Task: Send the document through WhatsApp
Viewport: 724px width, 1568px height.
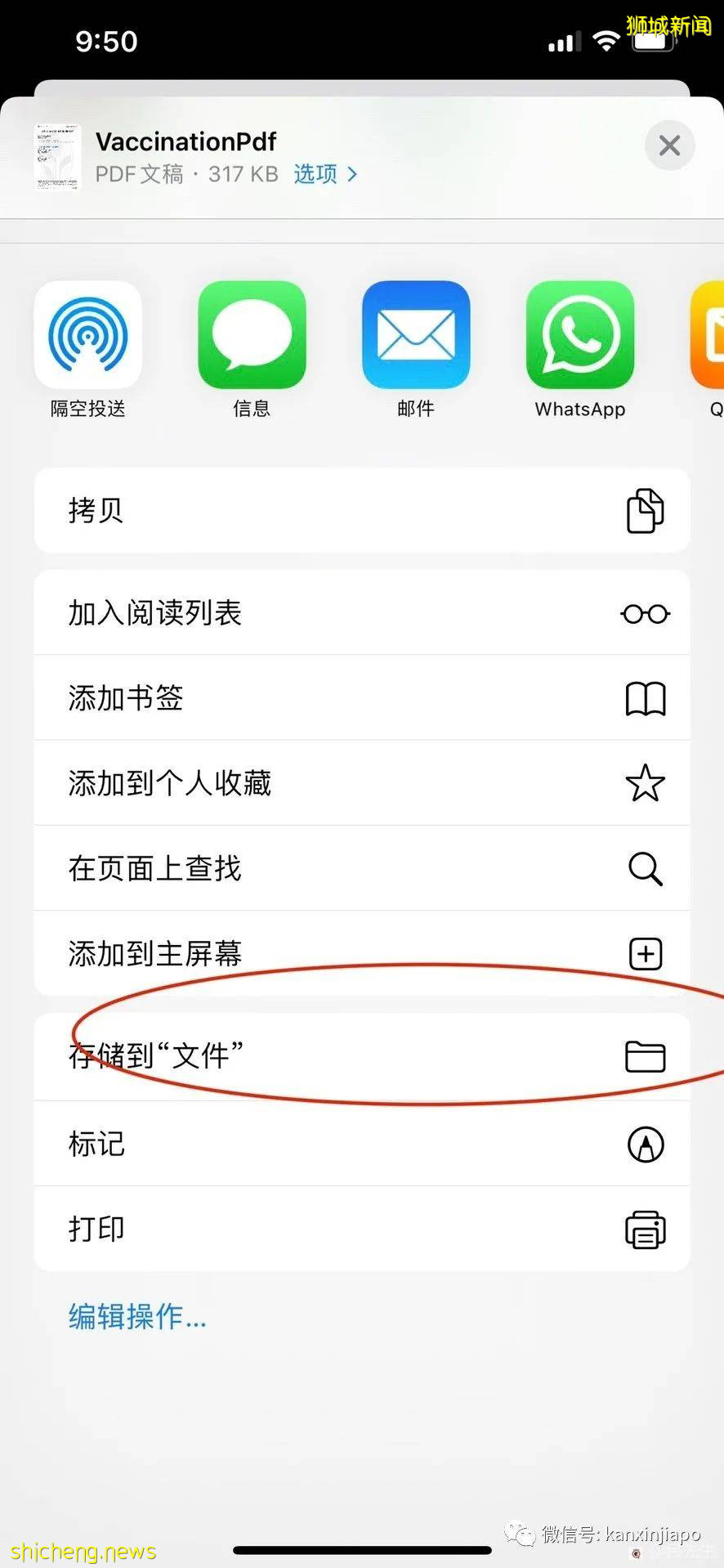Action: [579, 335]
